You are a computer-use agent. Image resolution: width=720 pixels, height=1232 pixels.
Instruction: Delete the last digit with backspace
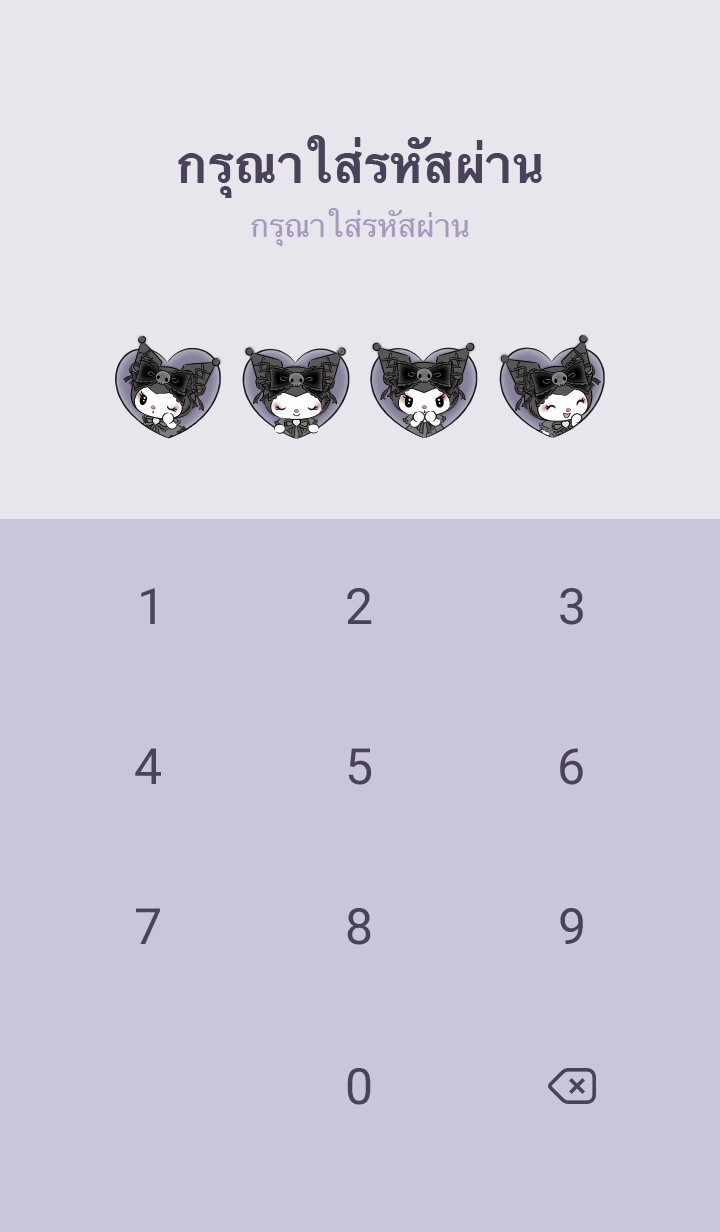[572, 1086]
